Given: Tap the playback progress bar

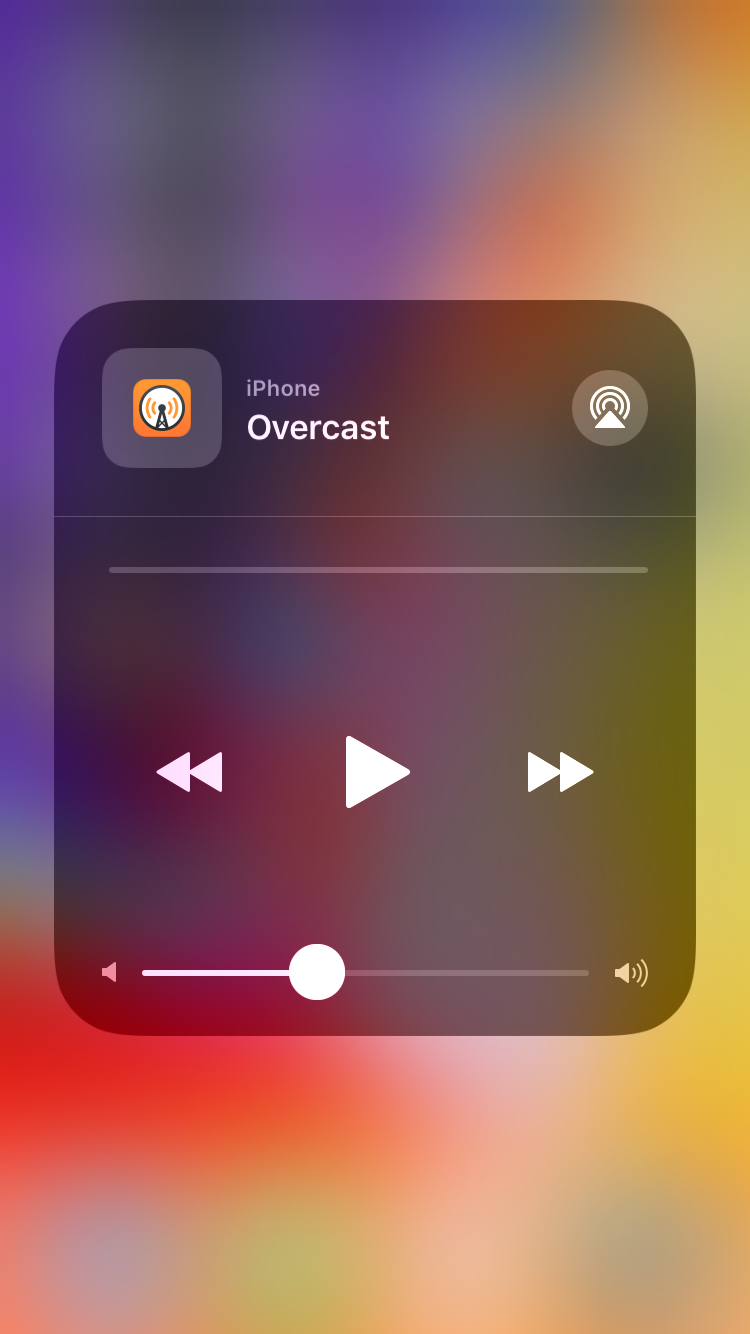Looking at the screenshot, I should (x=378, y=570).
